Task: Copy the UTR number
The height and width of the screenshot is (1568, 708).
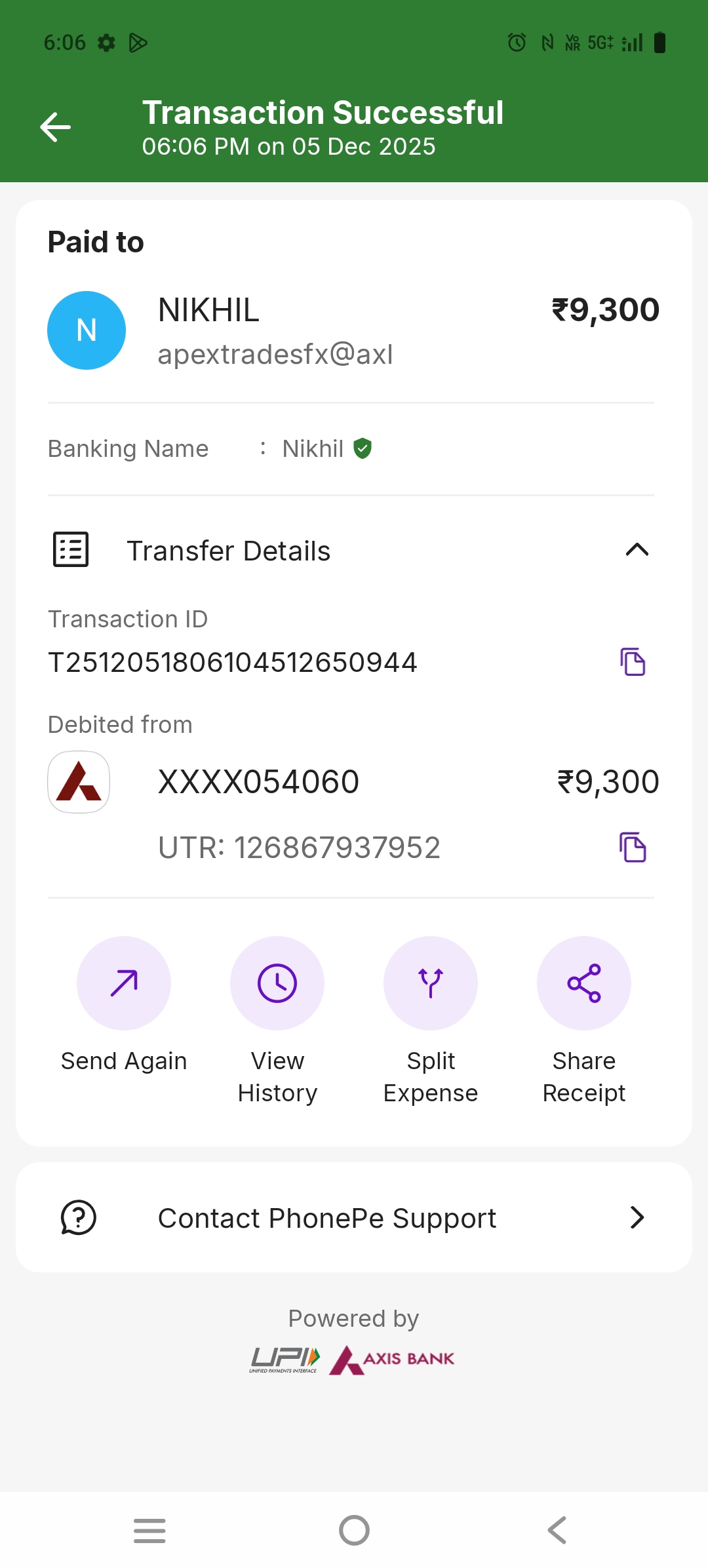Action: point(633,848)
